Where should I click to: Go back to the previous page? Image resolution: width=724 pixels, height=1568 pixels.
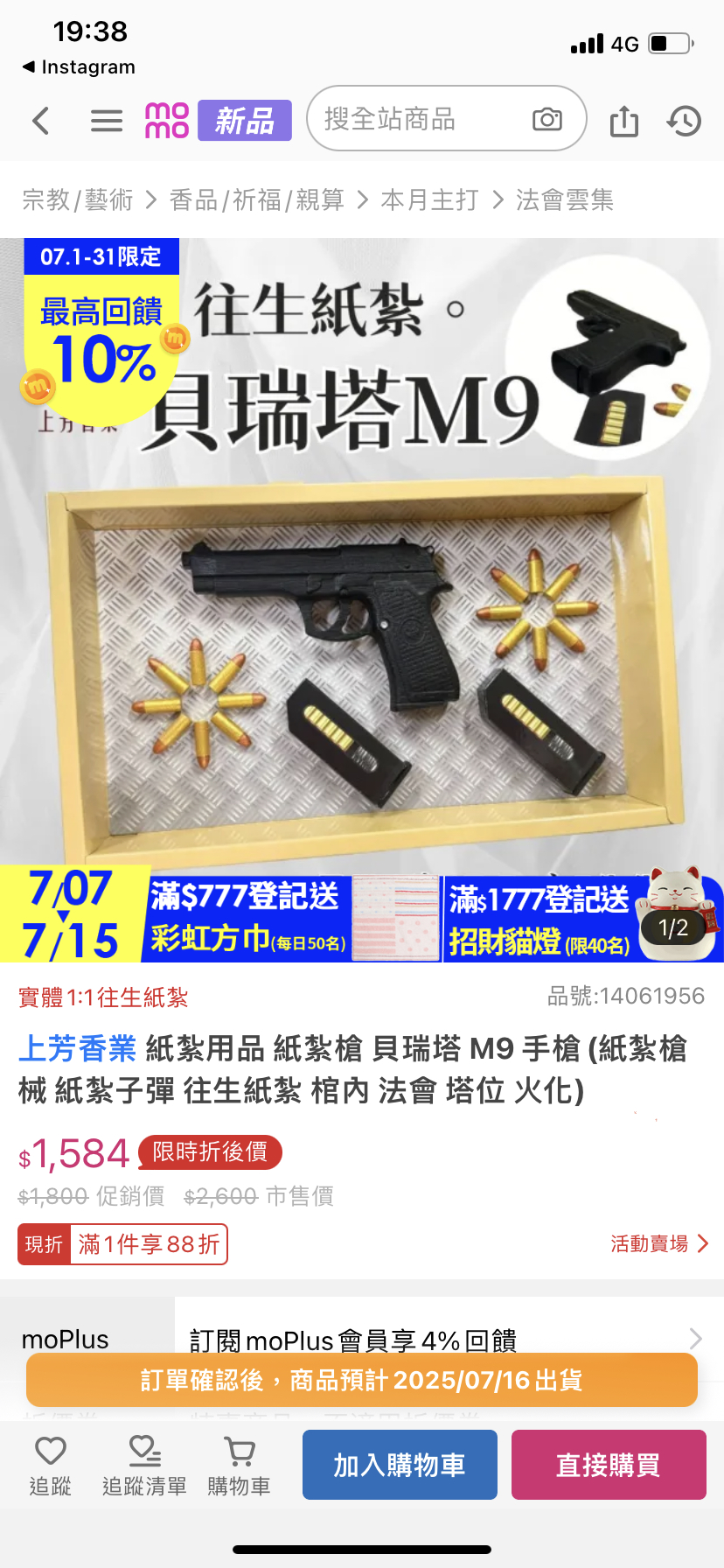click(41, 120)
